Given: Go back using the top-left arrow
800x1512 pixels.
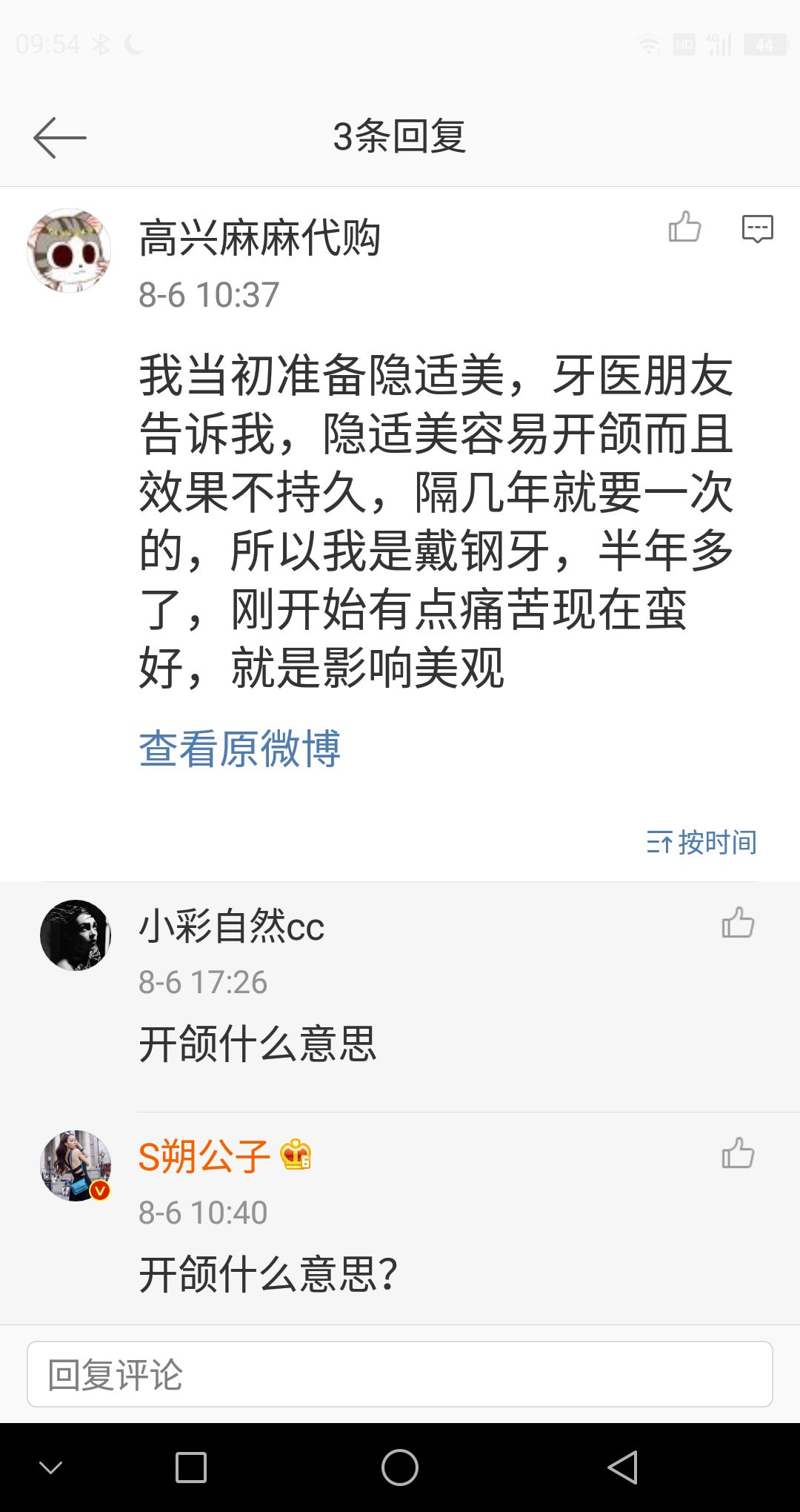Looking at the screenshot, I should coord(59,137).
